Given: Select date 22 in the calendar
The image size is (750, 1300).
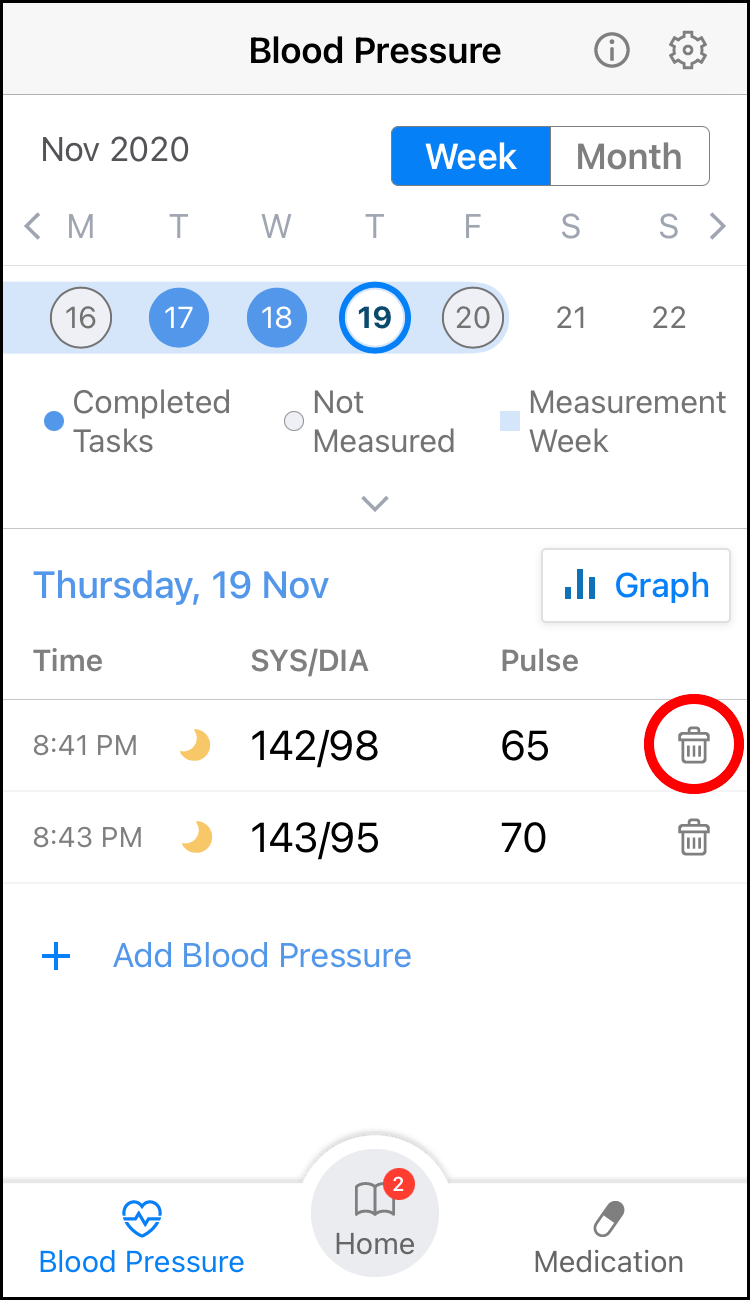Looking at the screenshot, I should coord(669,318).
